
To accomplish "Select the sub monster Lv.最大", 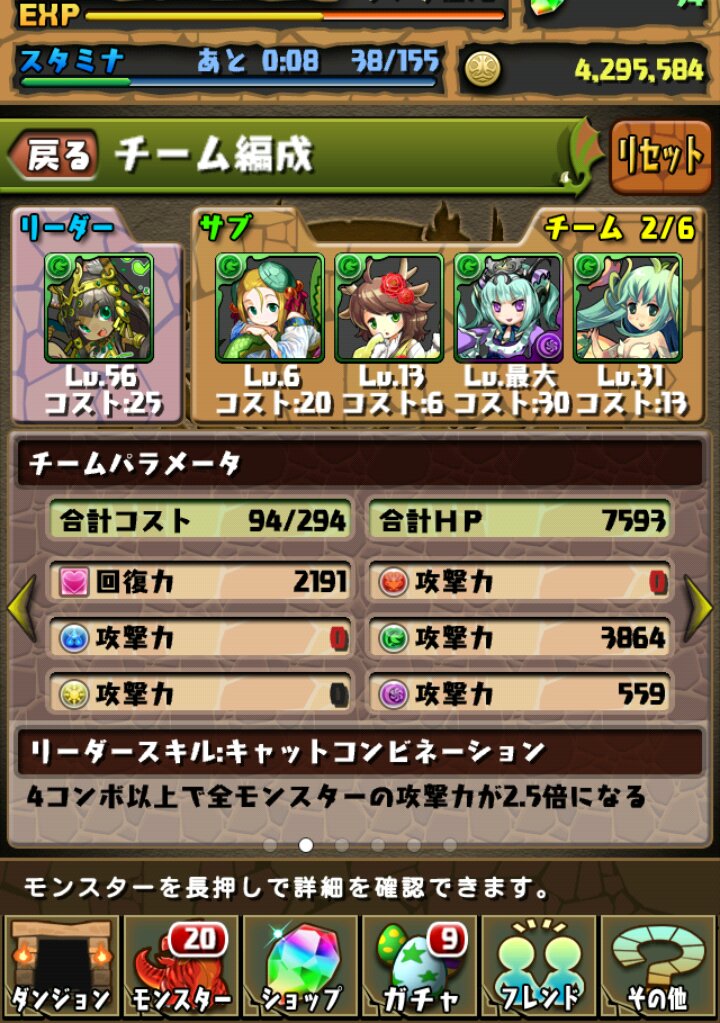I will point(508,308).
